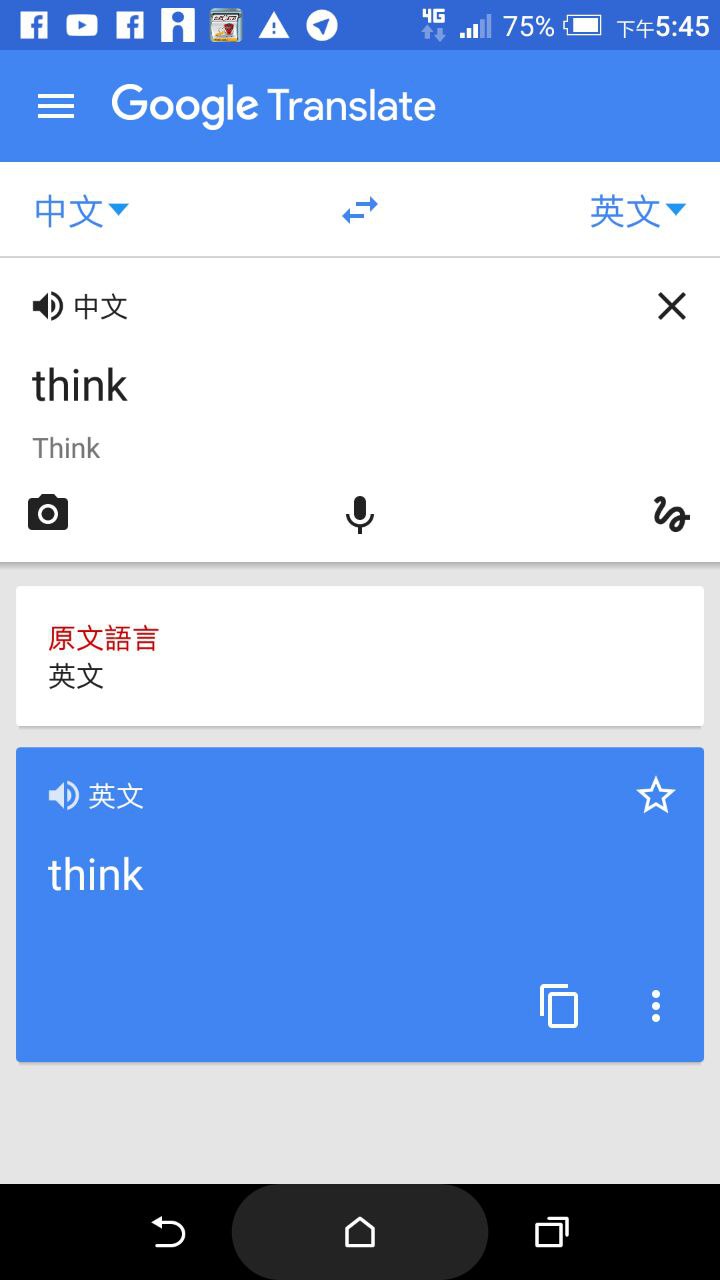
Task: Open the hamburger navigation menu
Action: tap(56, 106)
